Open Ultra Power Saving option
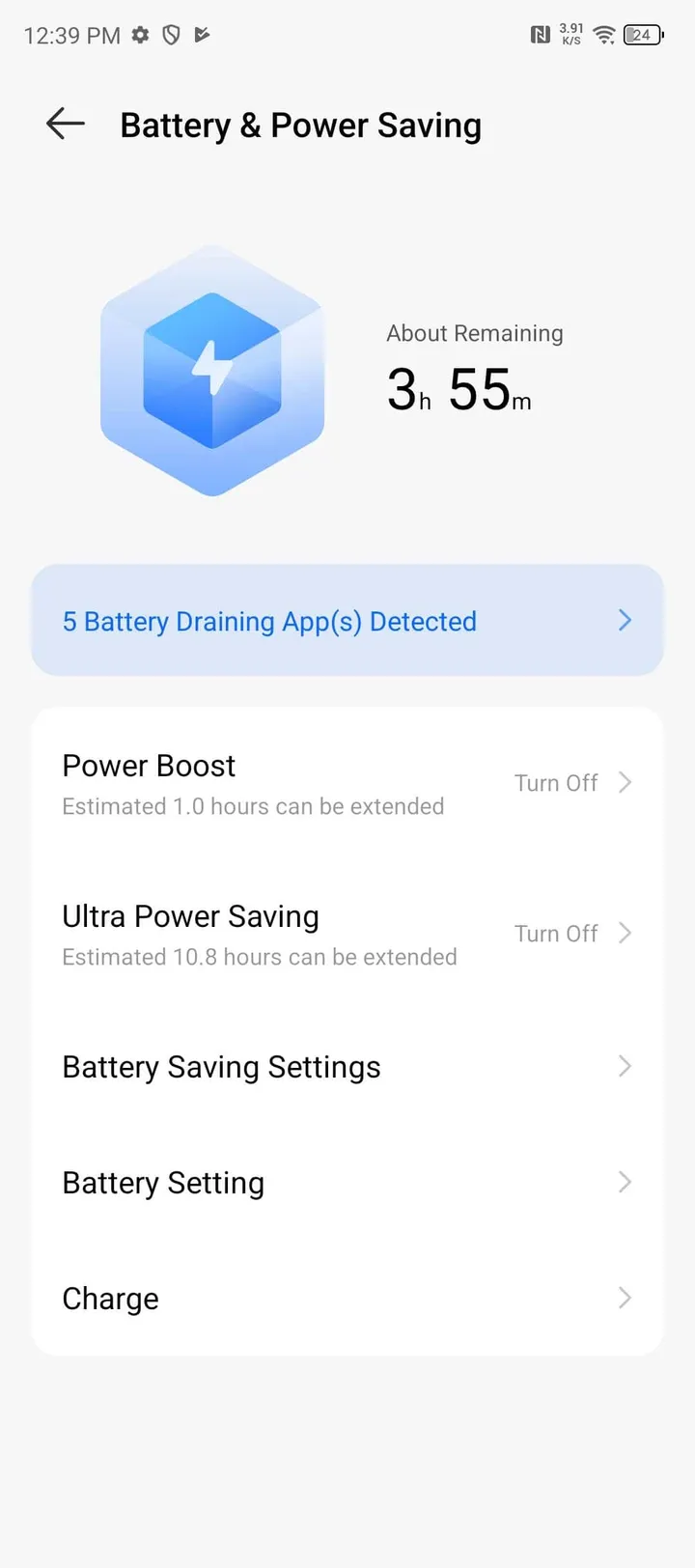695x1568 pixels. tap(347, 935)
